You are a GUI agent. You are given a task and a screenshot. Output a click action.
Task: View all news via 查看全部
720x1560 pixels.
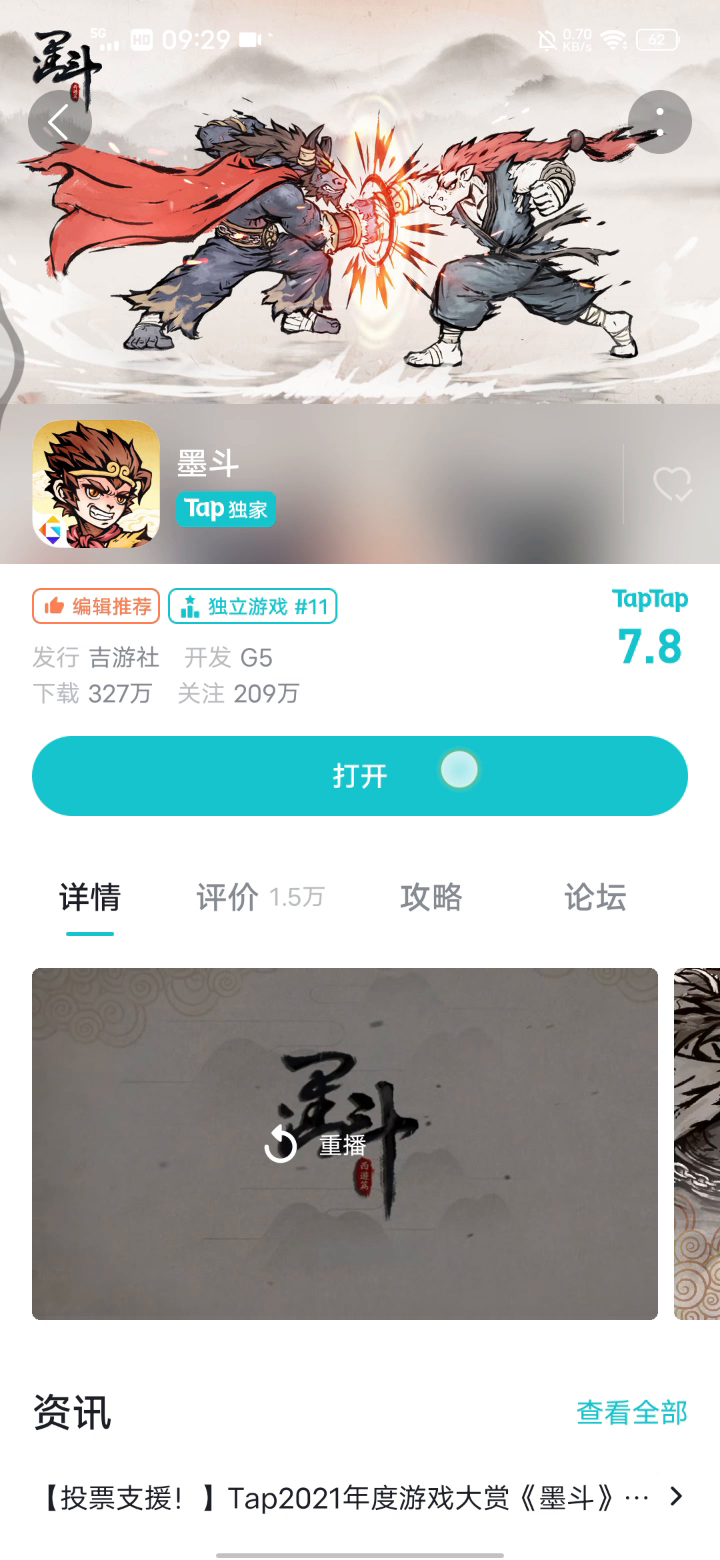631,1412
